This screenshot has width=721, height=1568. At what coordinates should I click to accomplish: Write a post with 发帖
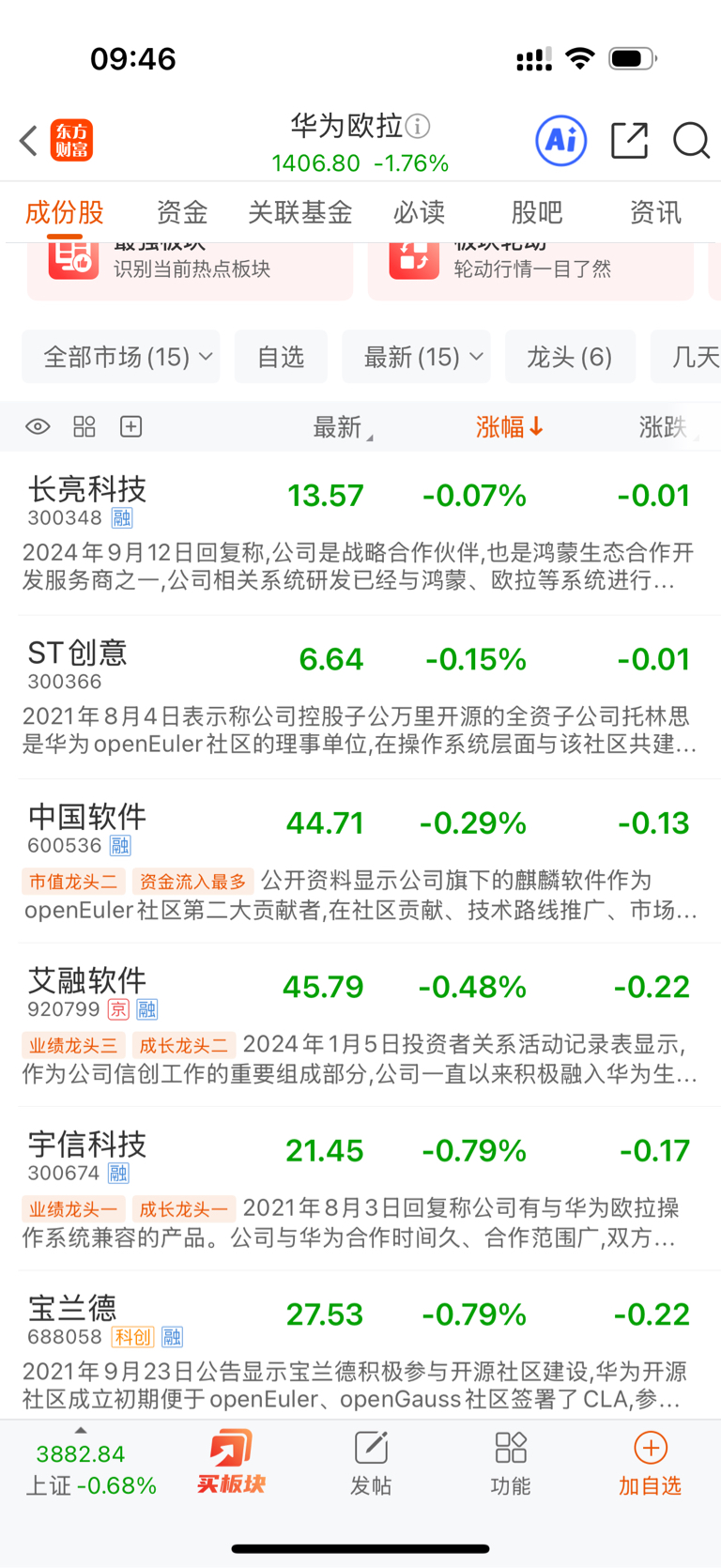click(x=371, y=1462)
